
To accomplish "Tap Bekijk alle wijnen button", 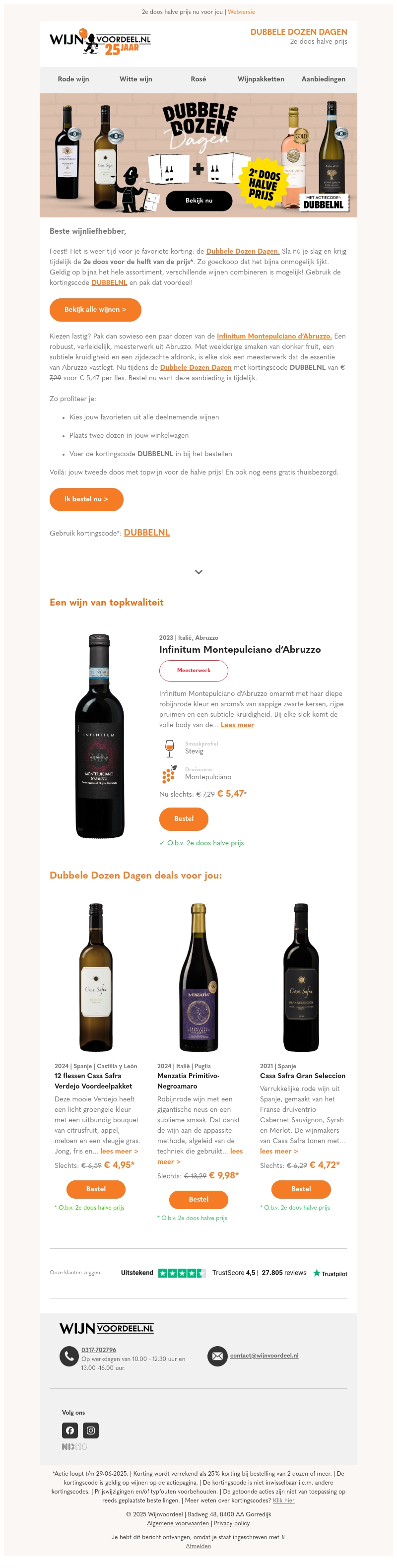I will 95,309.
